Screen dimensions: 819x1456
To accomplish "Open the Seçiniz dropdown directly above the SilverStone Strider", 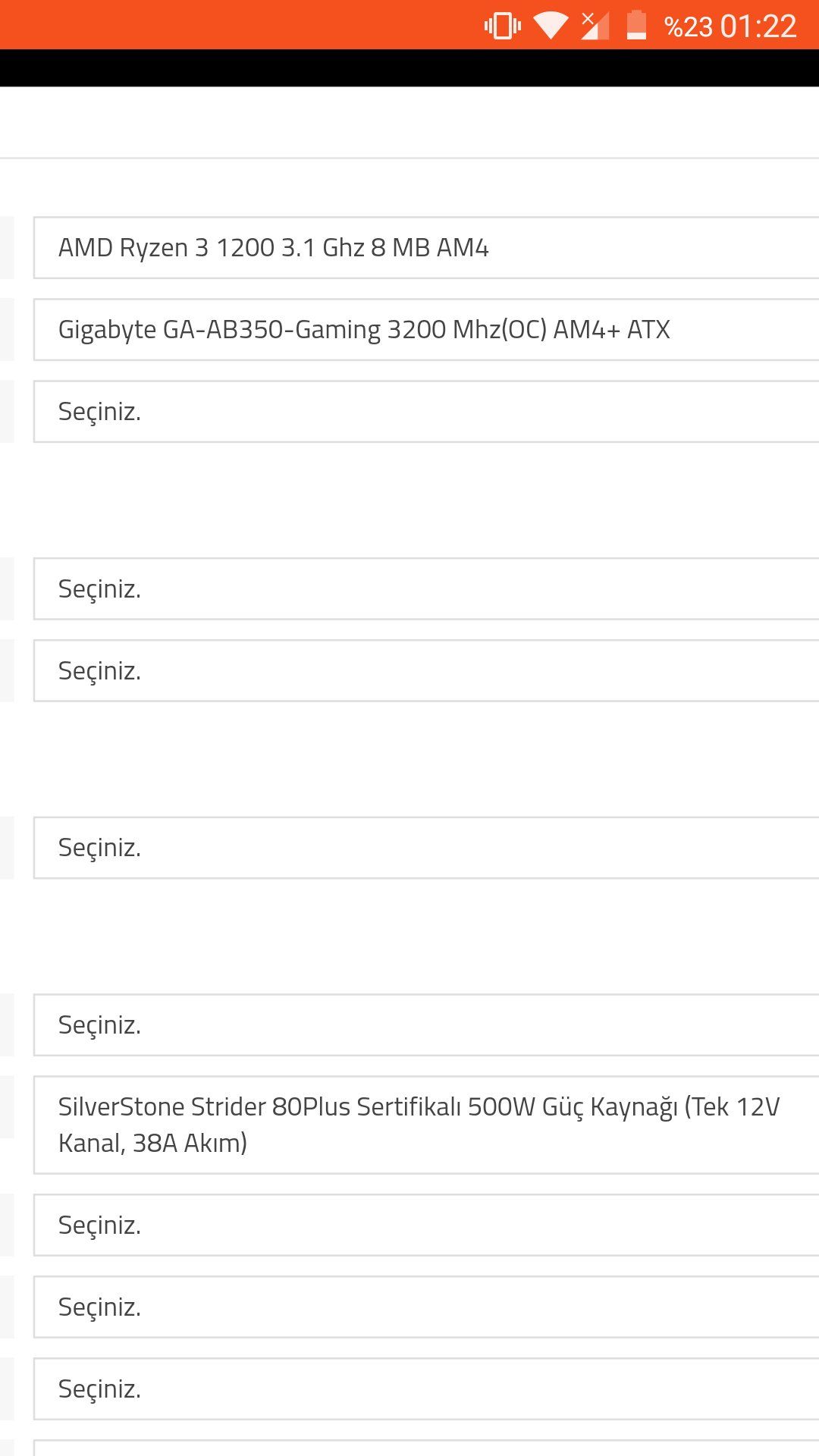I will coord(425,1025).
